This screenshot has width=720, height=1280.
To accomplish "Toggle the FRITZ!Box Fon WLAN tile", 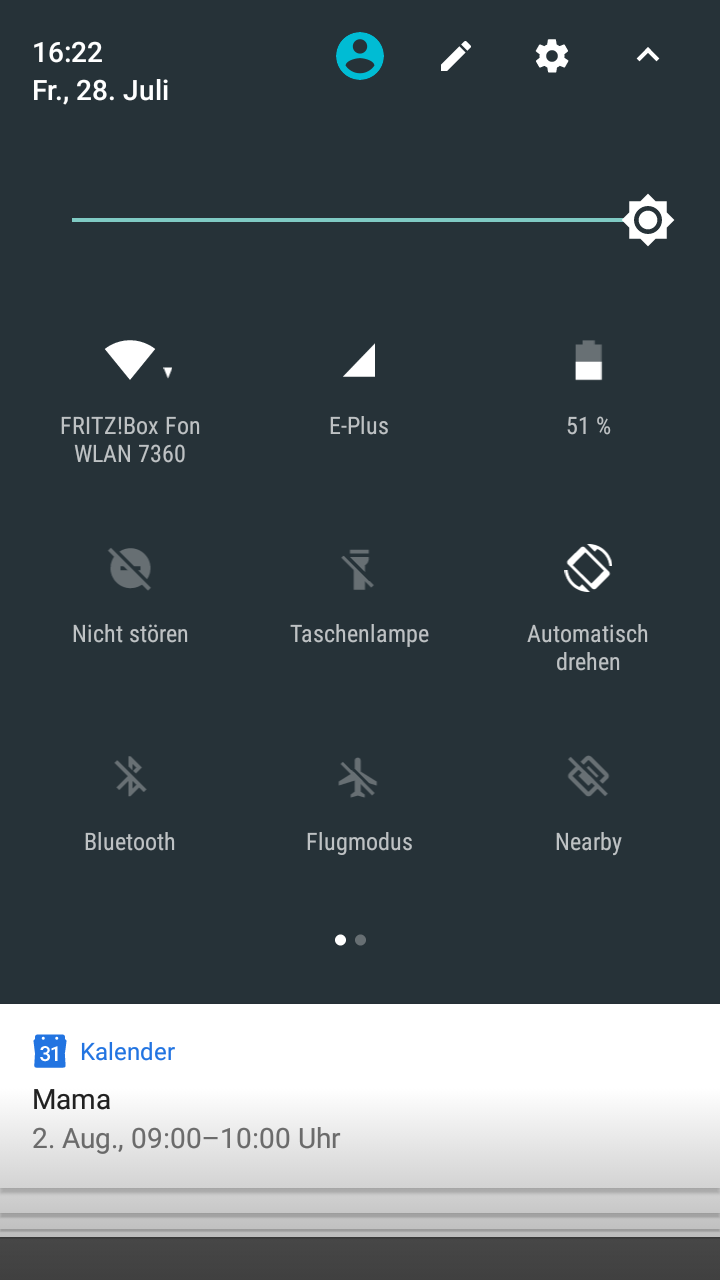I will tap(130, 360).
